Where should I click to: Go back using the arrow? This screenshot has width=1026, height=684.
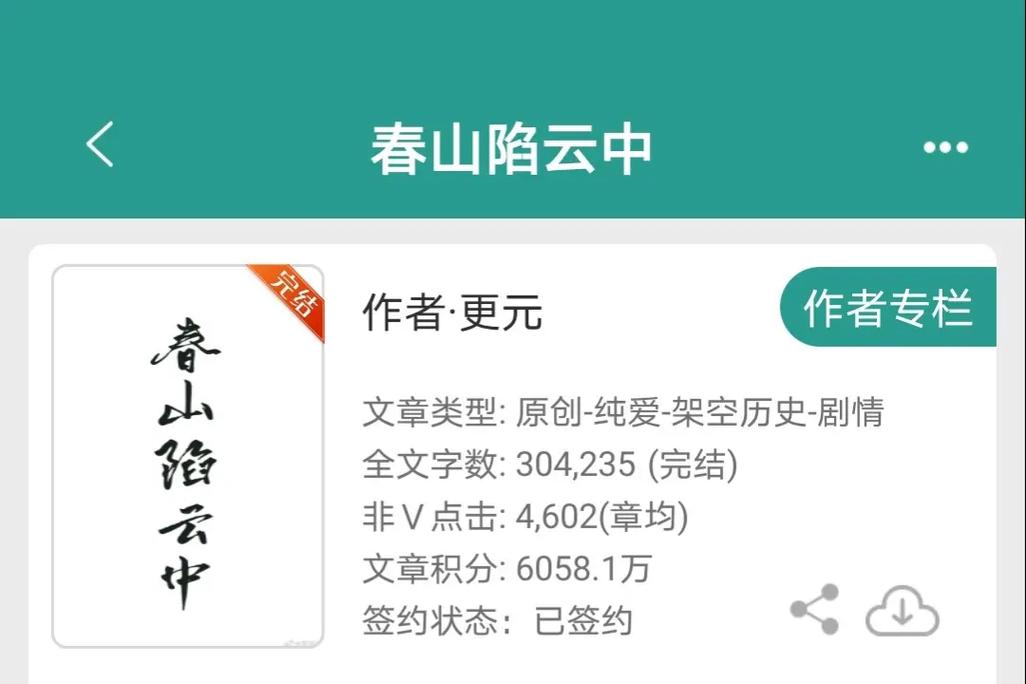pyautogui.click(x=100, y=146)
